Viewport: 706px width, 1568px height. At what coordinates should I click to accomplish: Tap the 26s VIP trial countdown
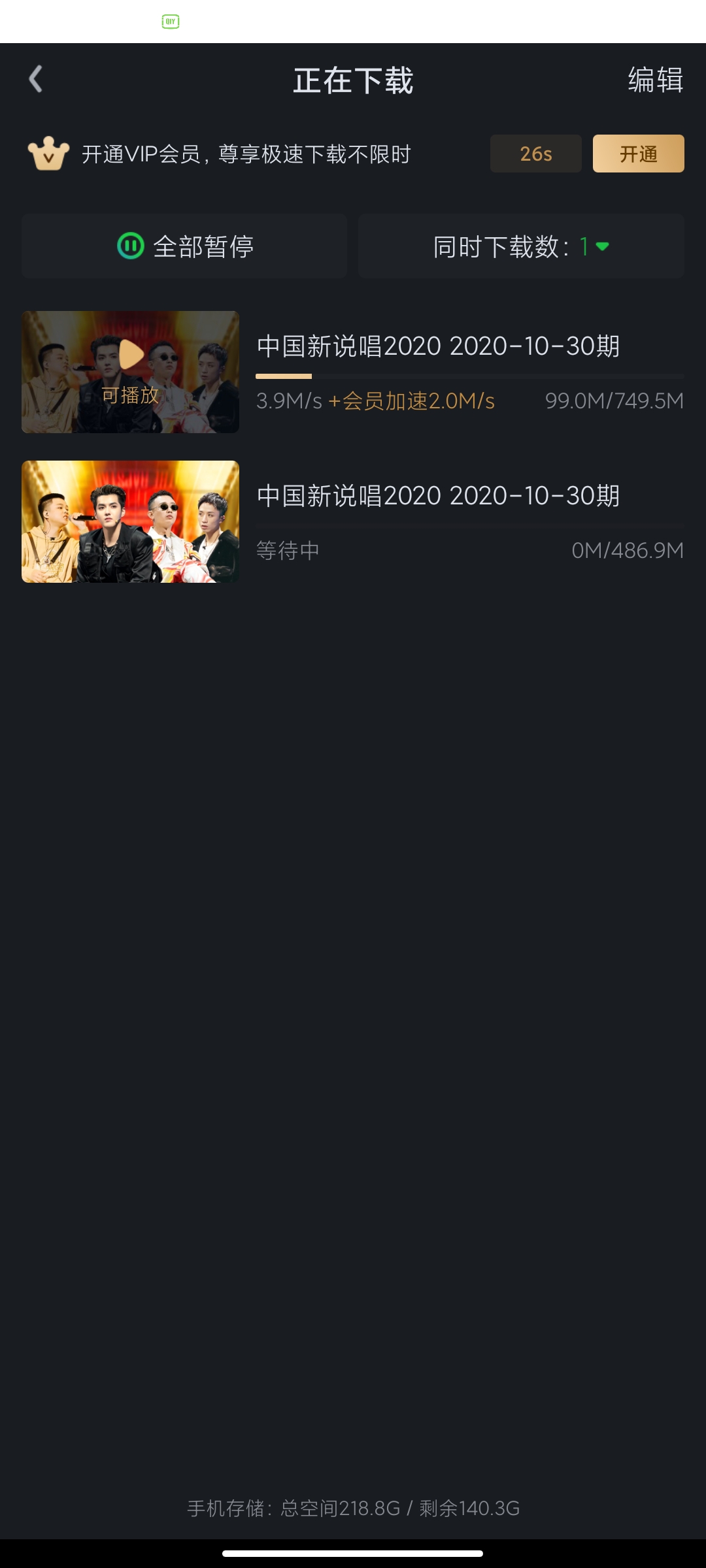tap(535, 154)
